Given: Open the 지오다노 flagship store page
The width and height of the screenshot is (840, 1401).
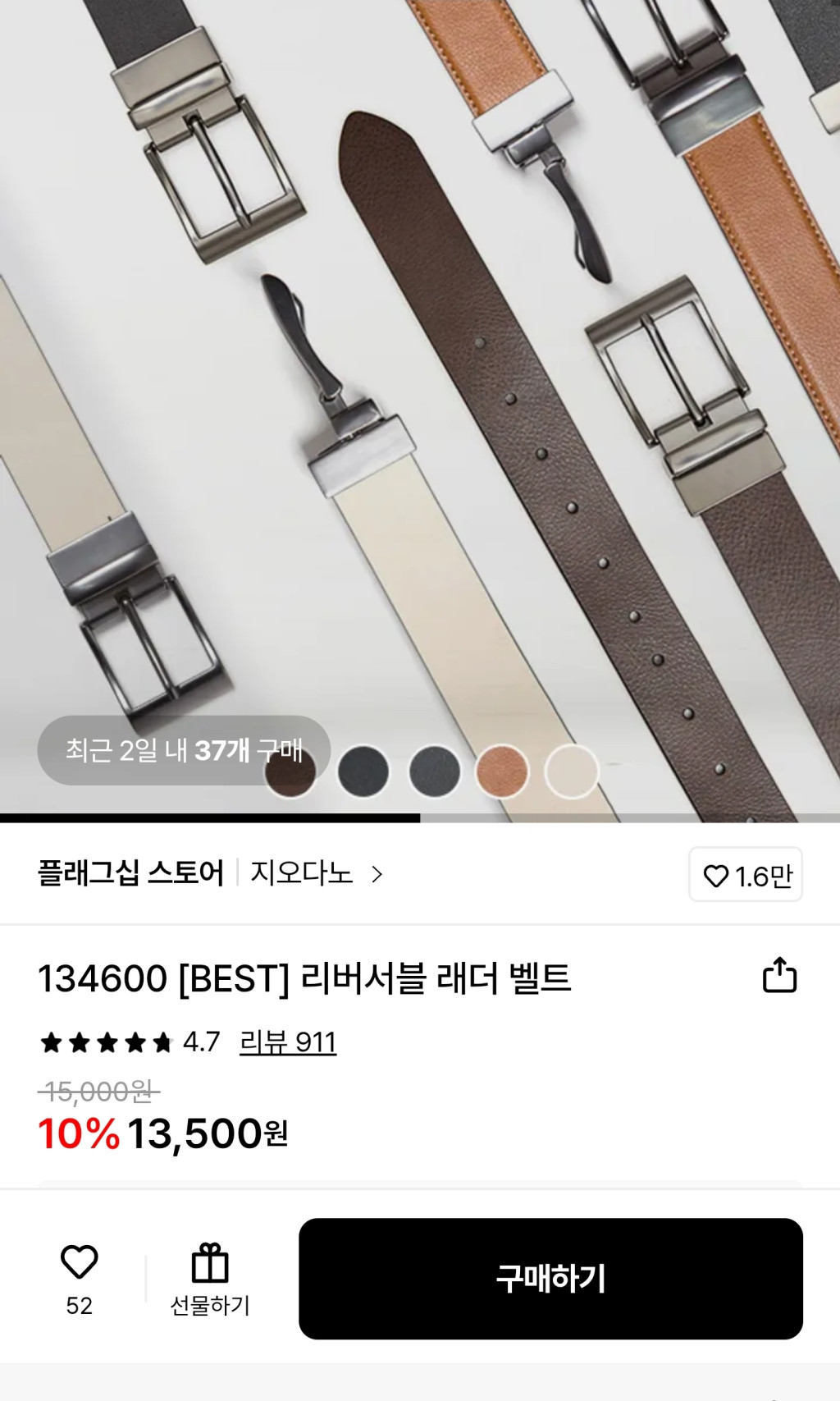Looking at the screenshot, I should click(316, 873).
